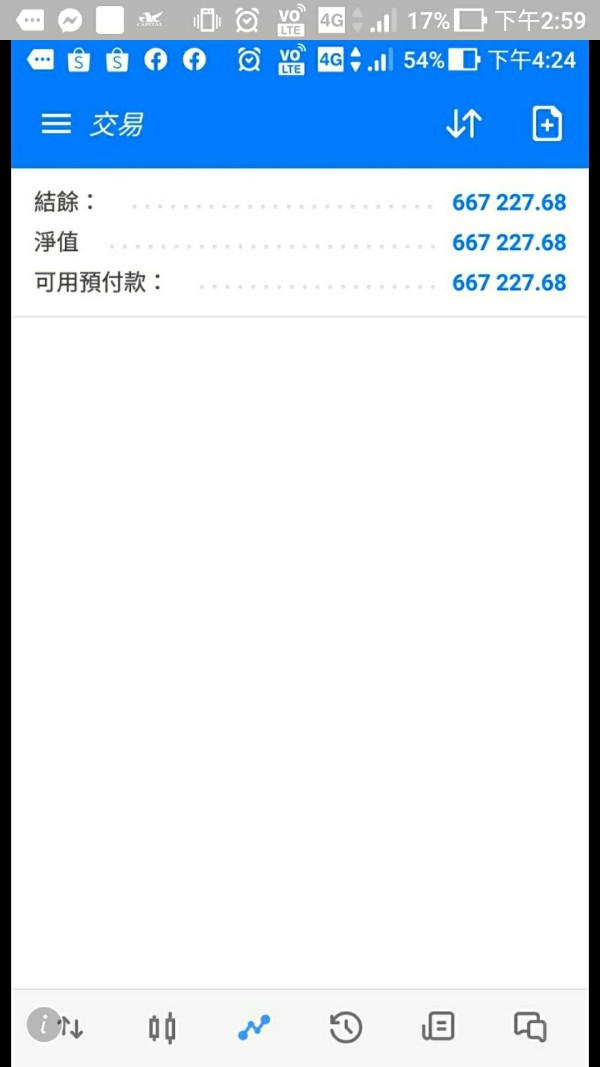Open the candlestick charts tab

[x=163, y=1027]
